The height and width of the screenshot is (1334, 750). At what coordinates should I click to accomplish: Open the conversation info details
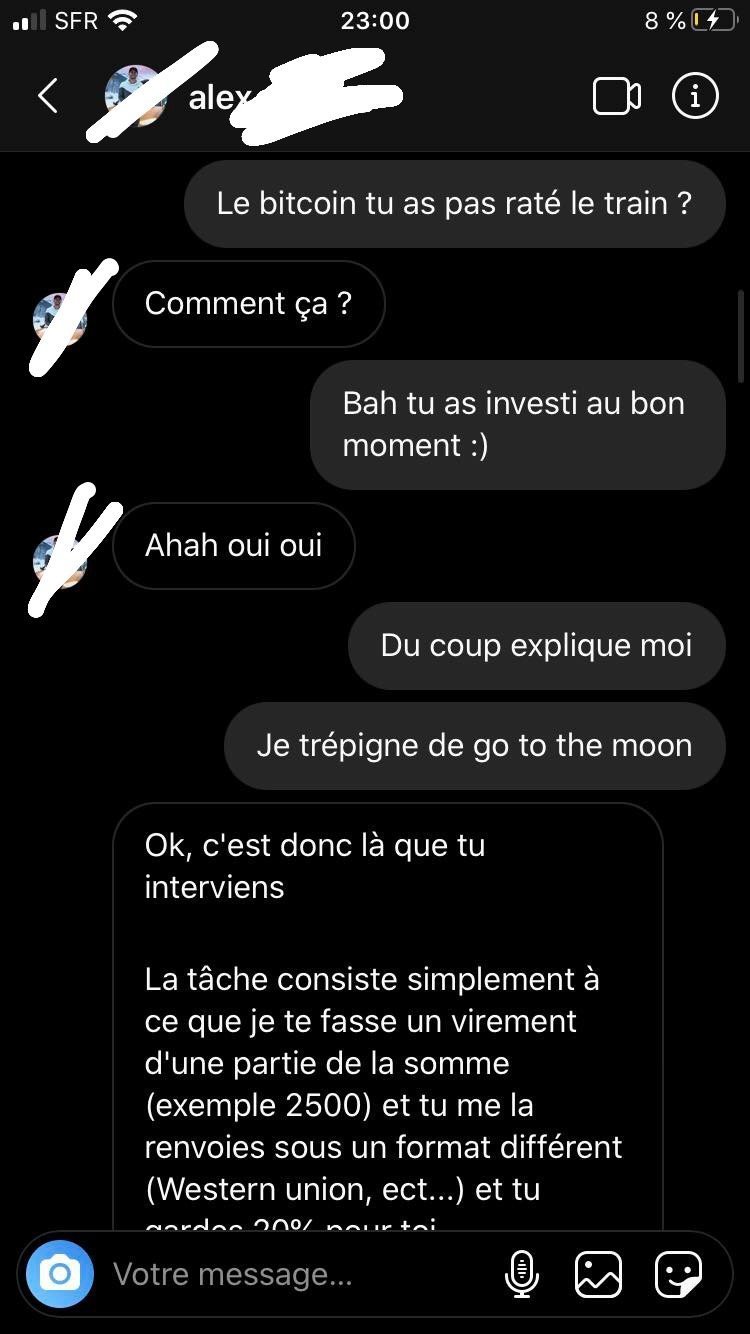(x=695, y=96)
